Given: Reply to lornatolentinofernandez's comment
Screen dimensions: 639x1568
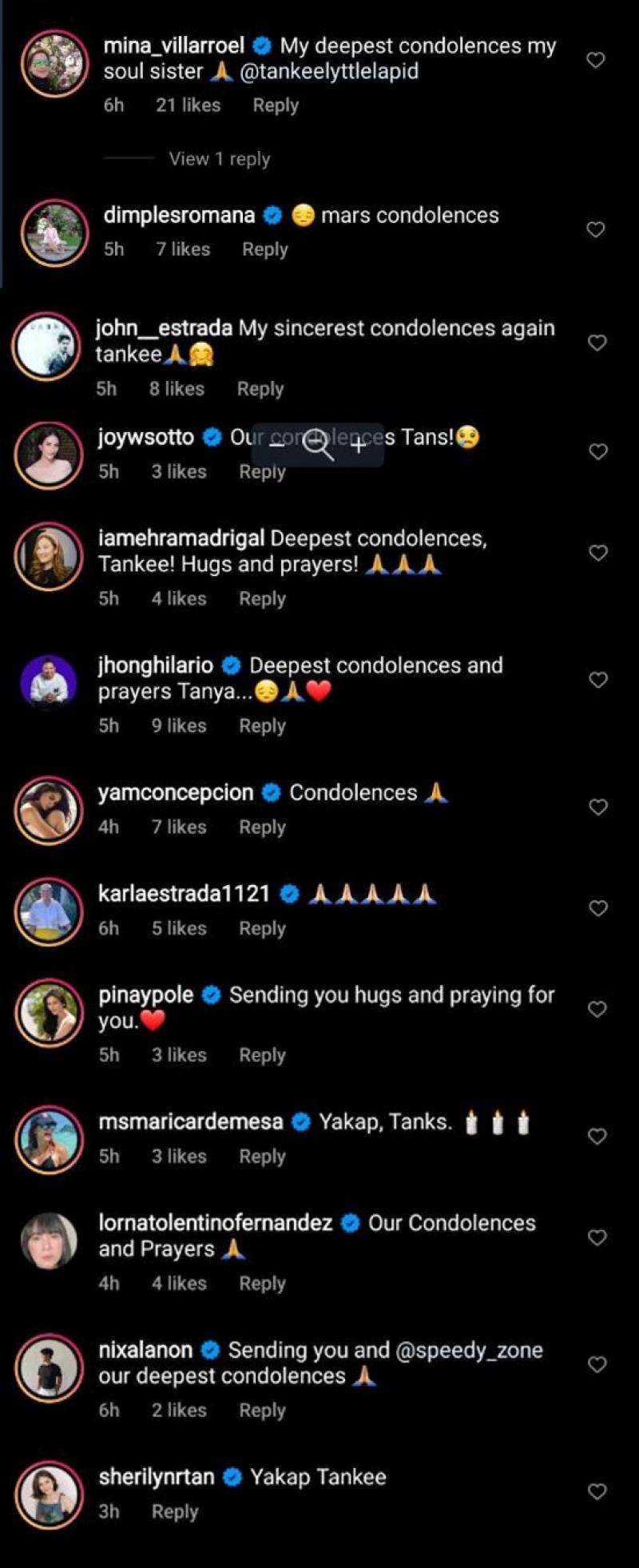Looking at the screenshot, I should [262, 1284].
